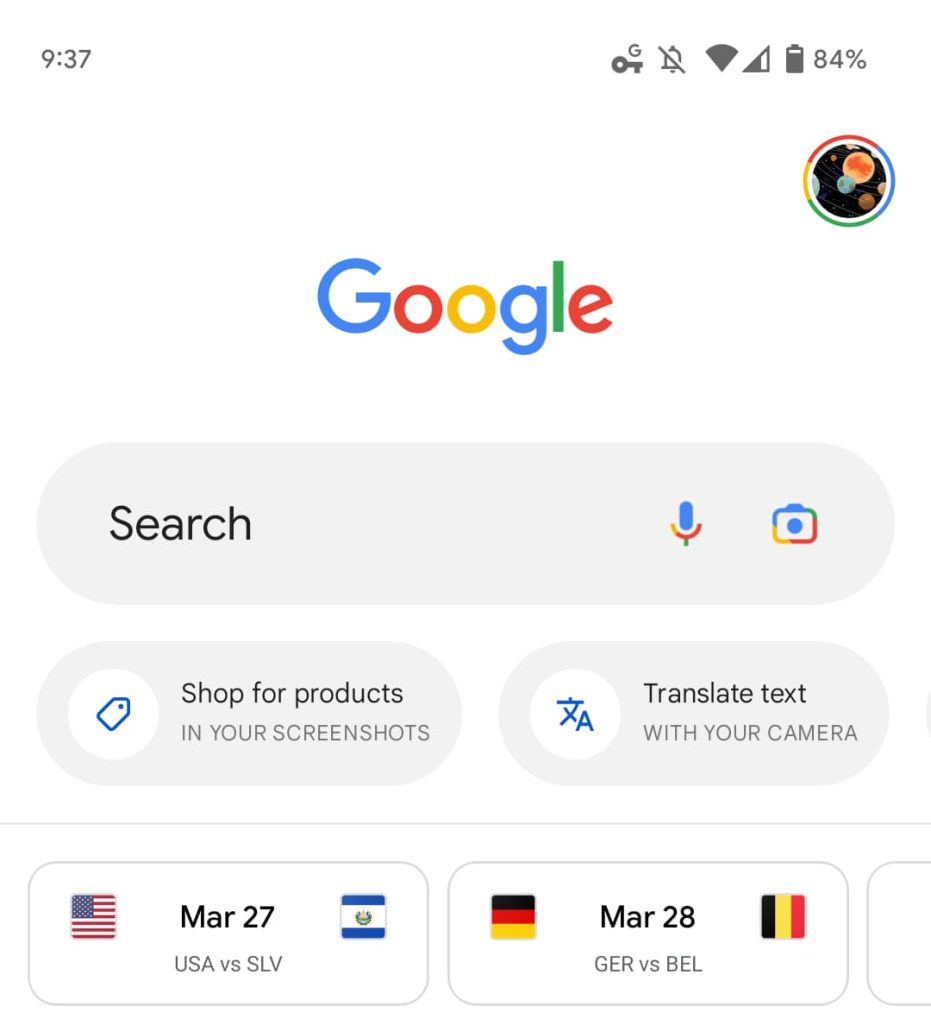Tap the Search box
Viewport: 931px width, 1024px height.
[x=350, y=523]
